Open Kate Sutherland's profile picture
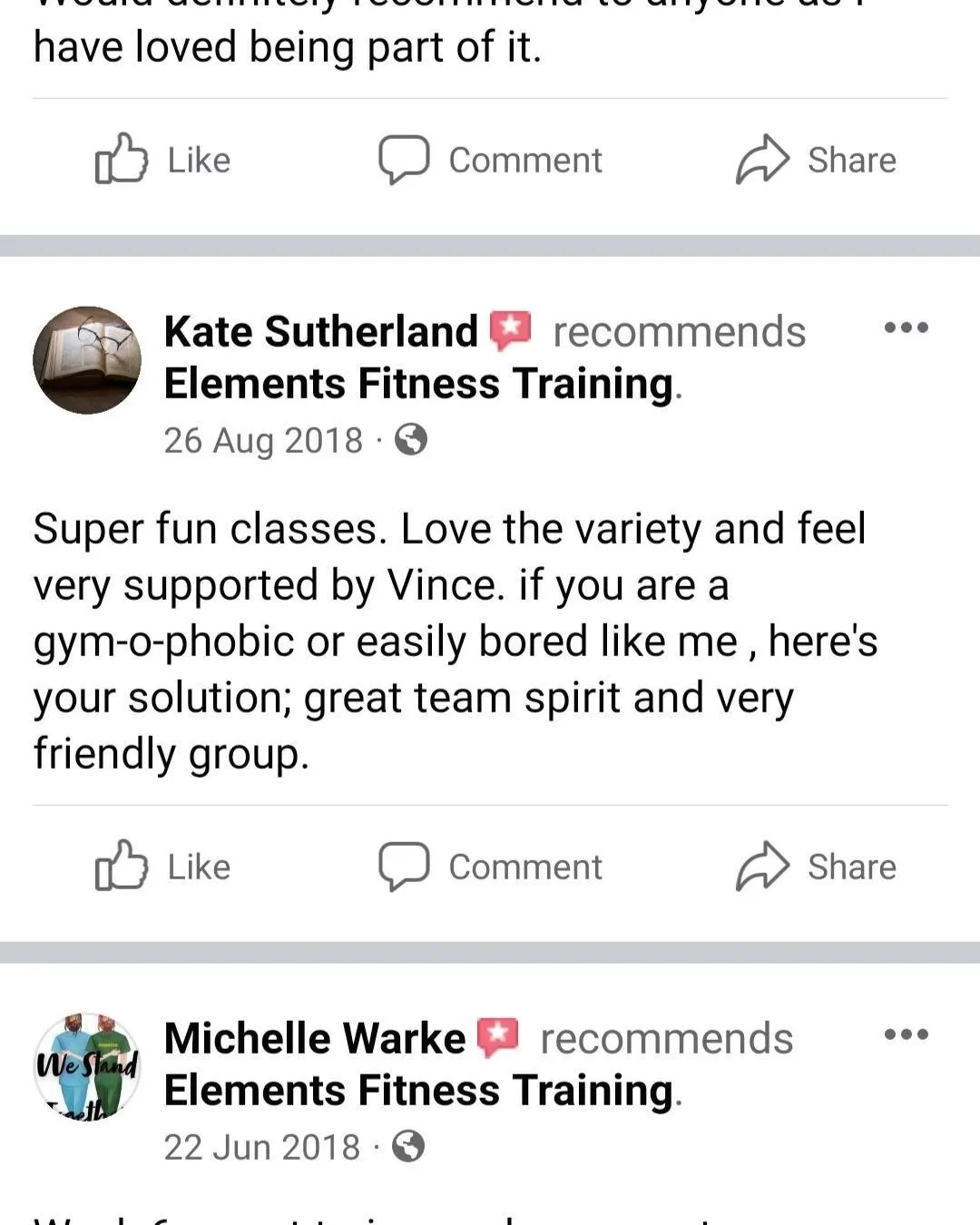Viewport: 980px width, 1225px height. 87,360
